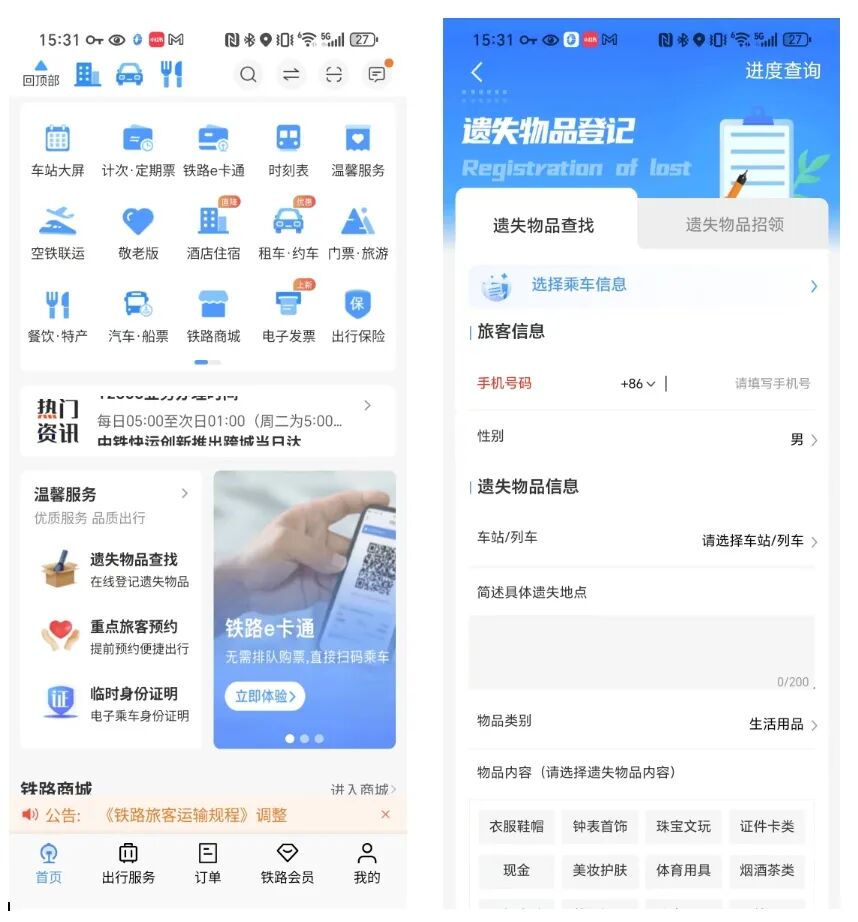Screen dimensions: 858x922
Task: Open the +86 country code dropdown
Action: pos(638,384)
